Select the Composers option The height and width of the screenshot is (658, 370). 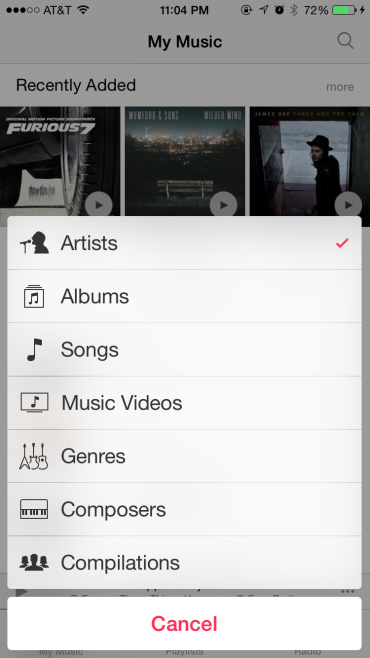coord(184,509)
